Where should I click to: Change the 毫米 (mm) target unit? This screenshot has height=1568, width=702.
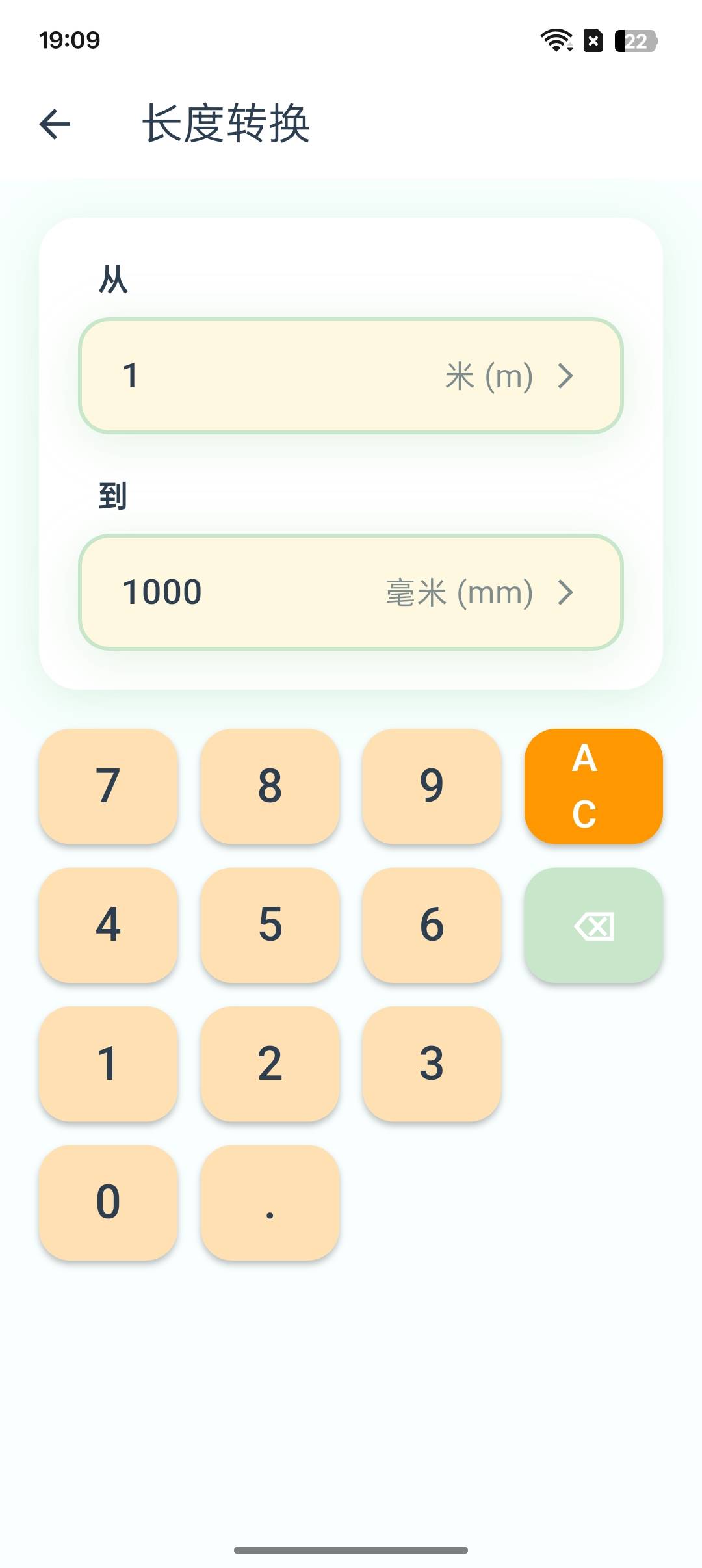point(479,592)
